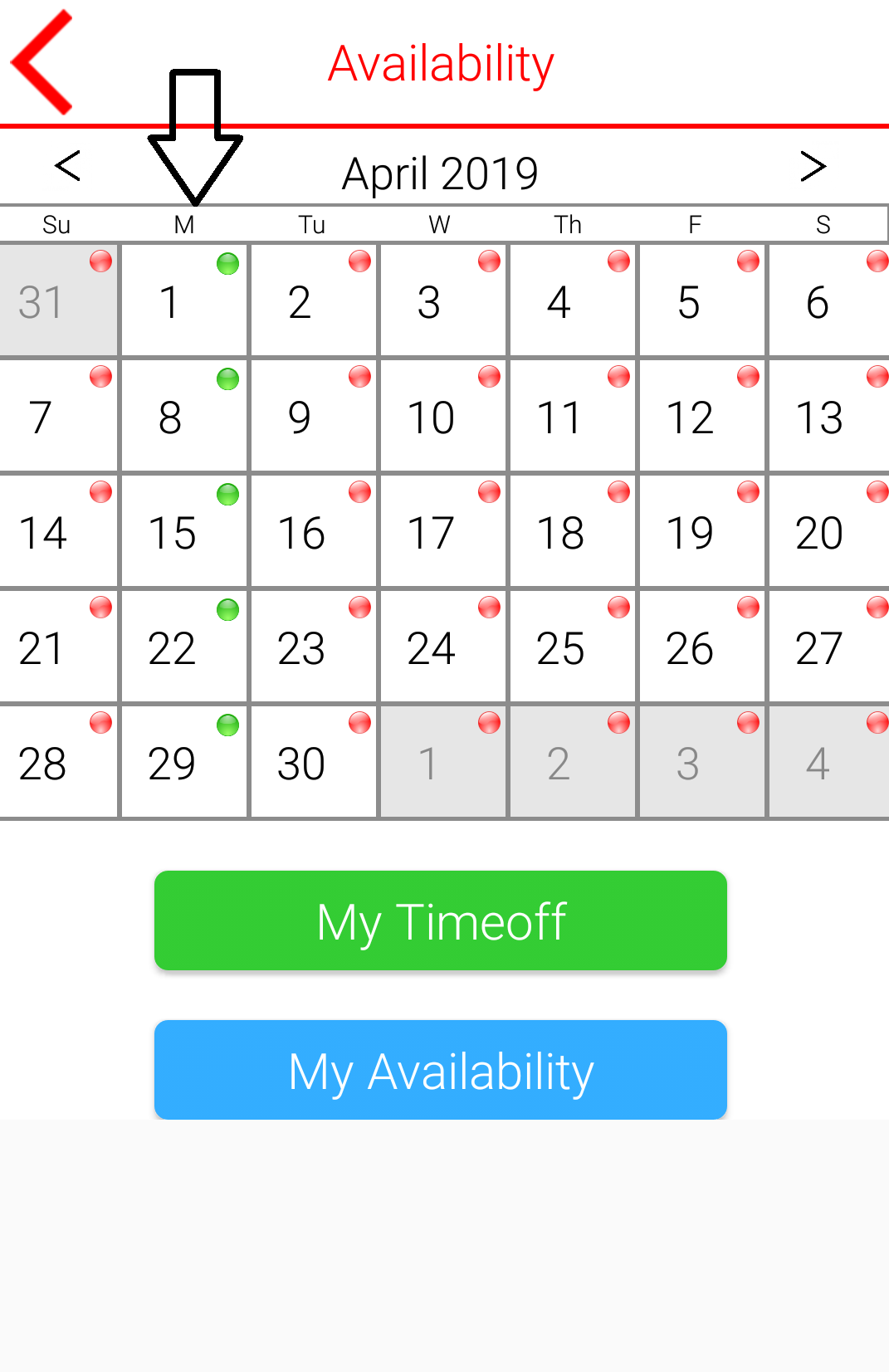The image size is (889, 1372).
Task: Pick April 22 on the calendar
Action: click(184, 647)
